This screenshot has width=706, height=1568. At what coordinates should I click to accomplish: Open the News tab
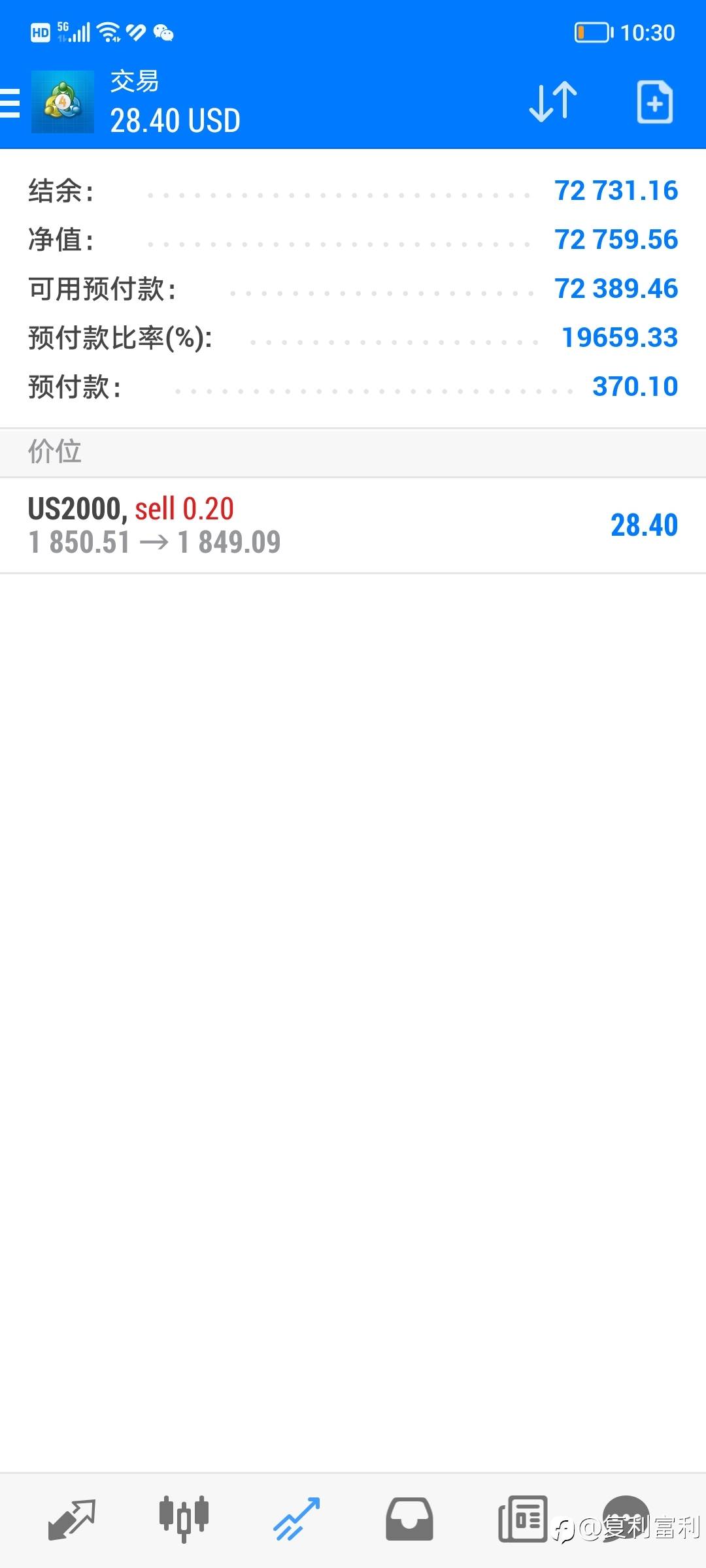522,1518
